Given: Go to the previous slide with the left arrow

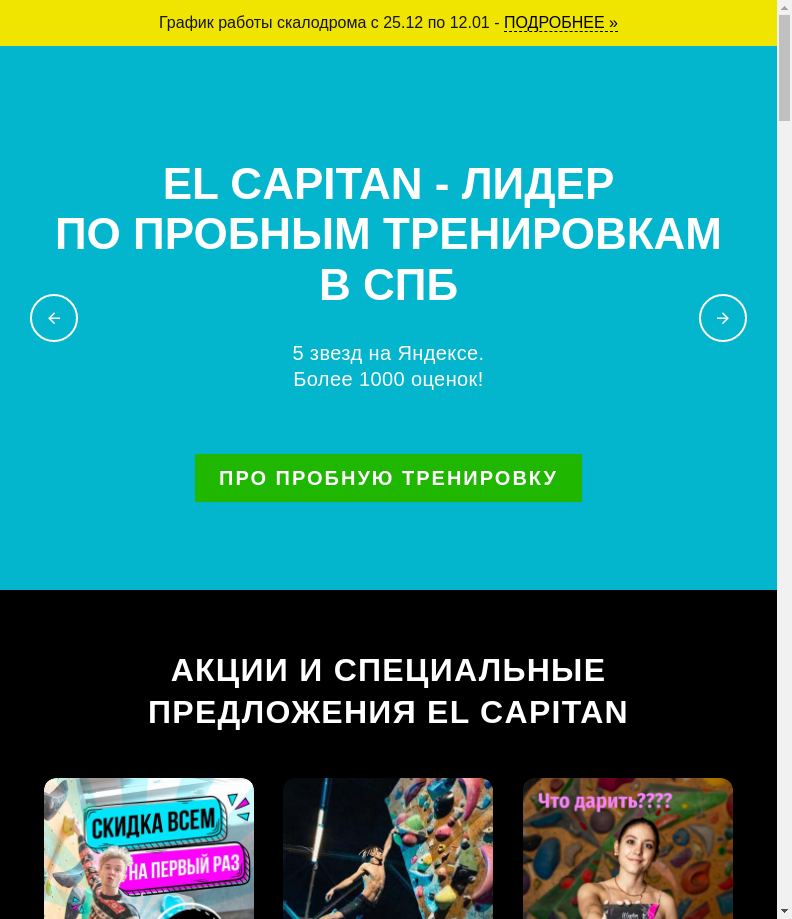Looking at the screenshot, I should [x=54, y=318].
